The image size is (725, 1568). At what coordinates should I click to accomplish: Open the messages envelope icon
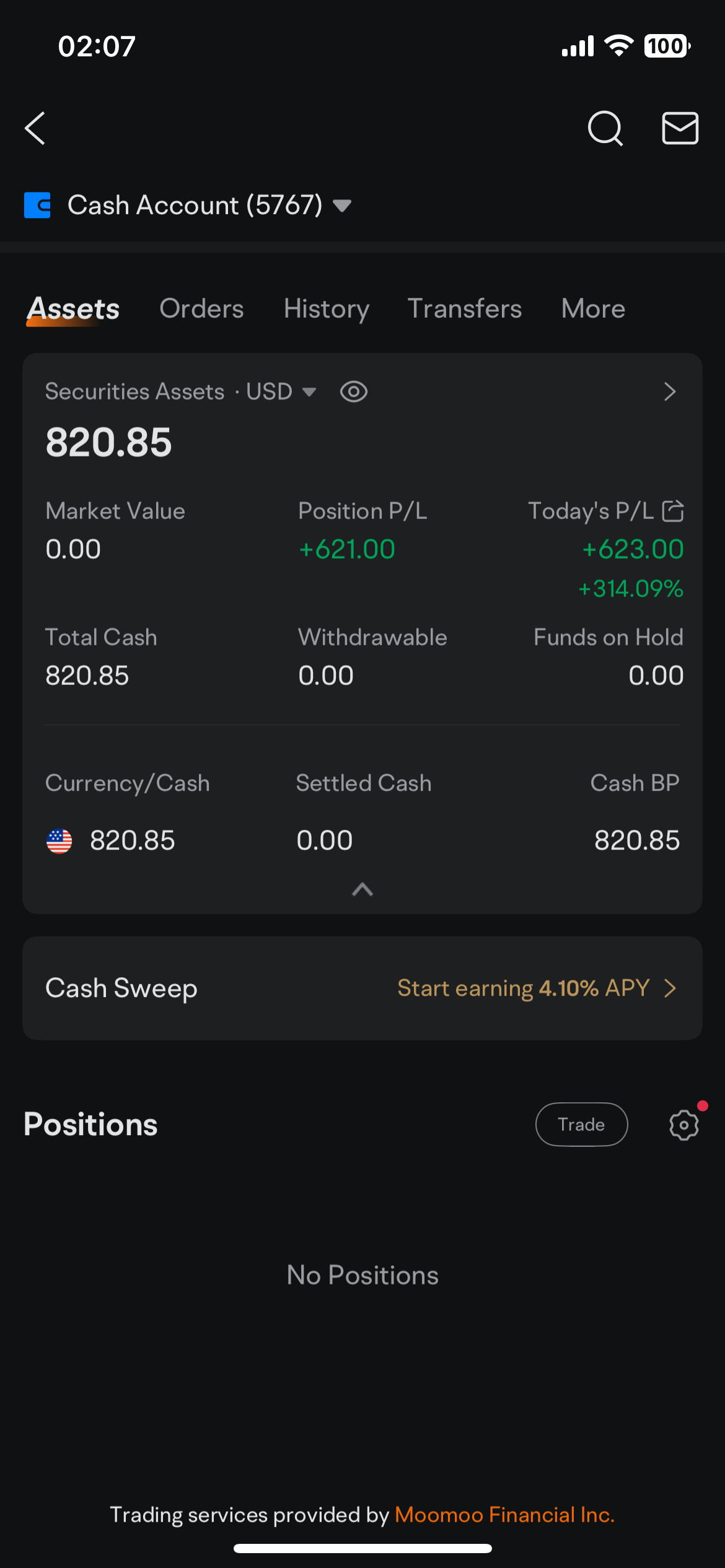coord(680,128)
